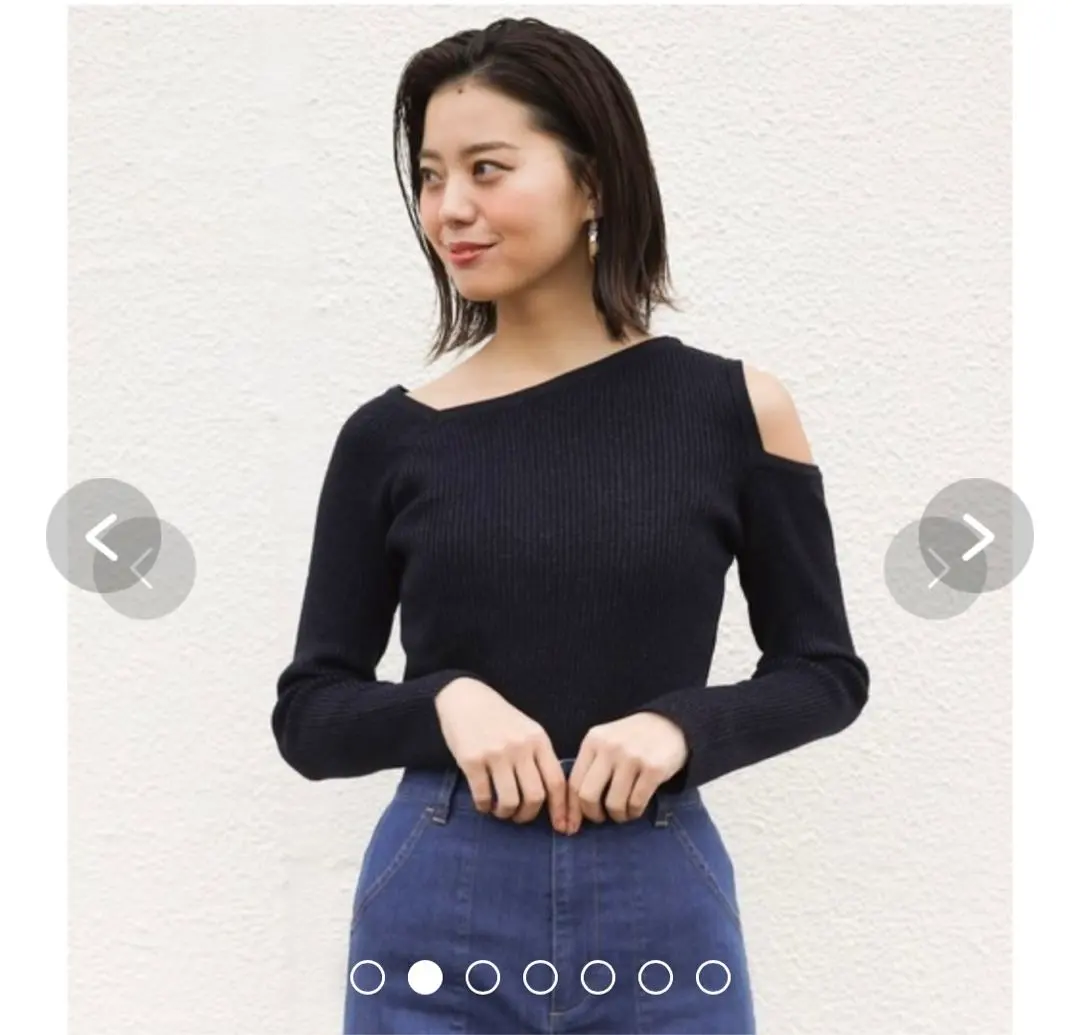
Task: Tap the fifth photo indicator dot
Action: point(598,977)
